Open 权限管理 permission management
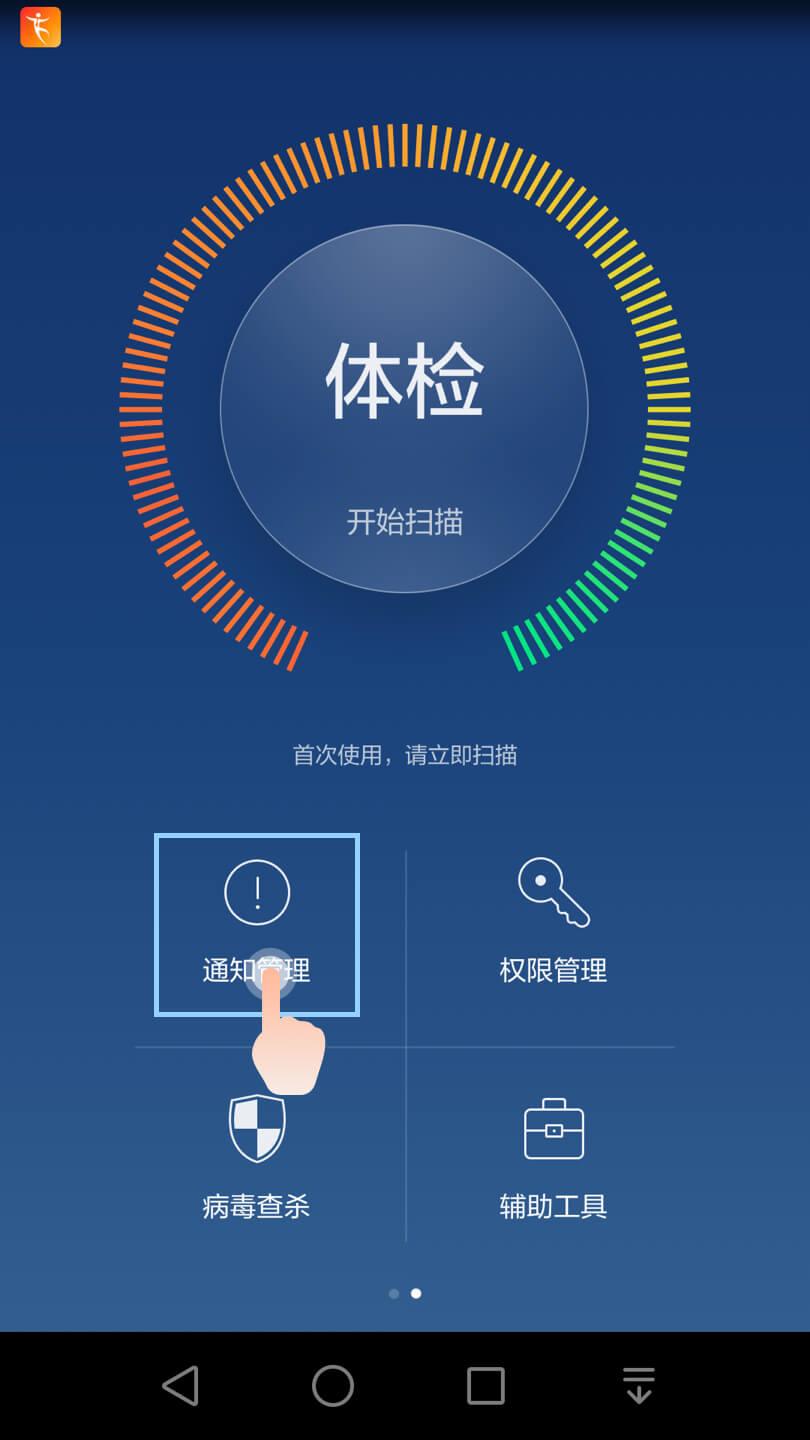 click(x=553, y=925)
